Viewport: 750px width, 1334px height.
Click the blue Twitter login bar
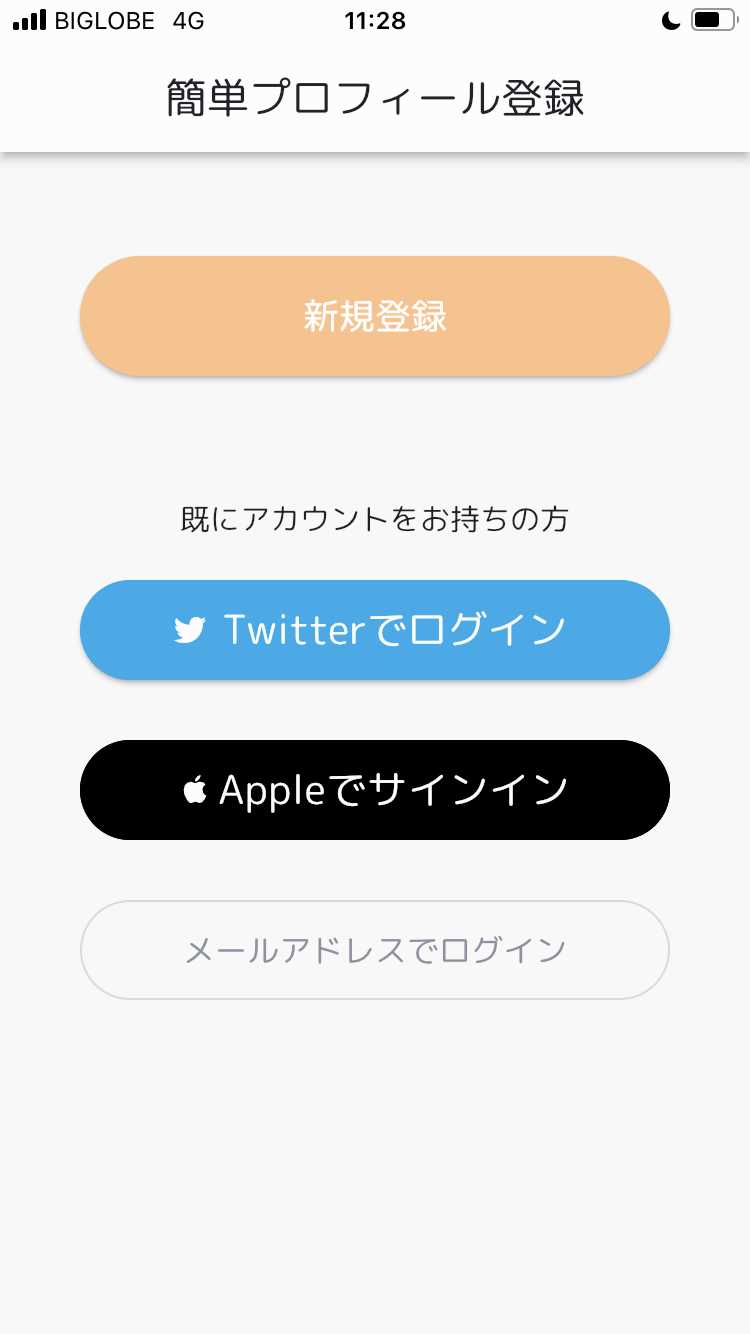[375, 629]
